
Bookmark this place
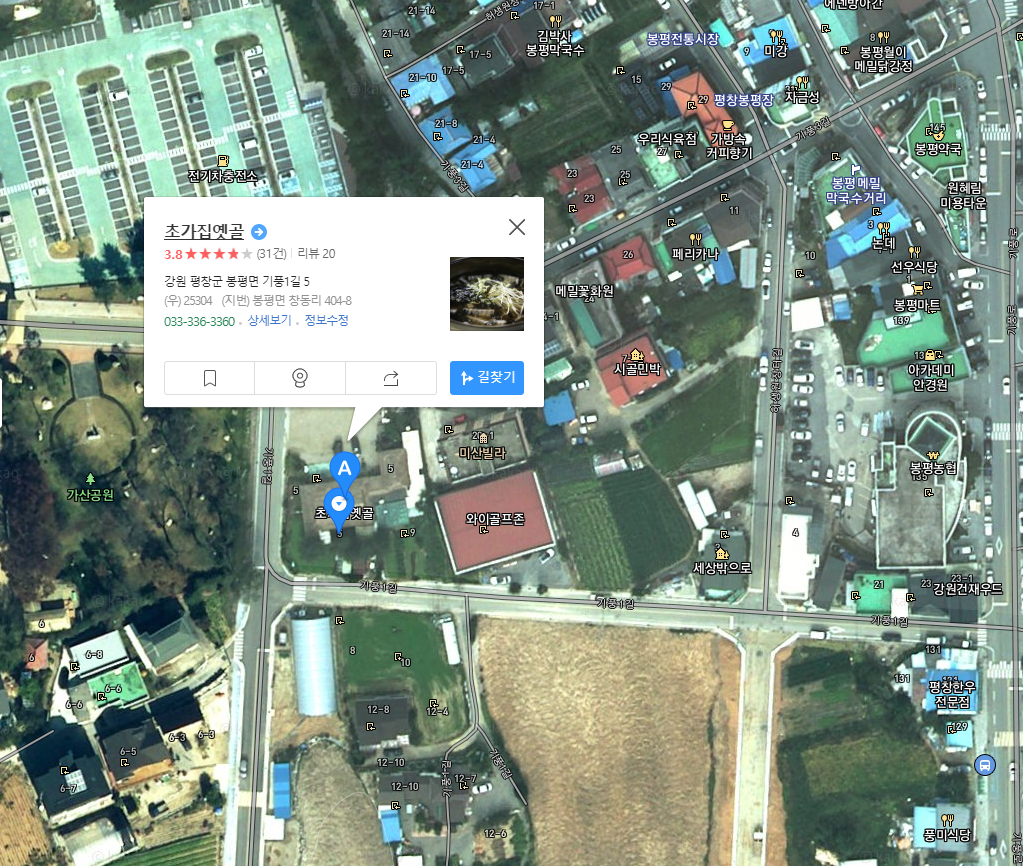209,378
